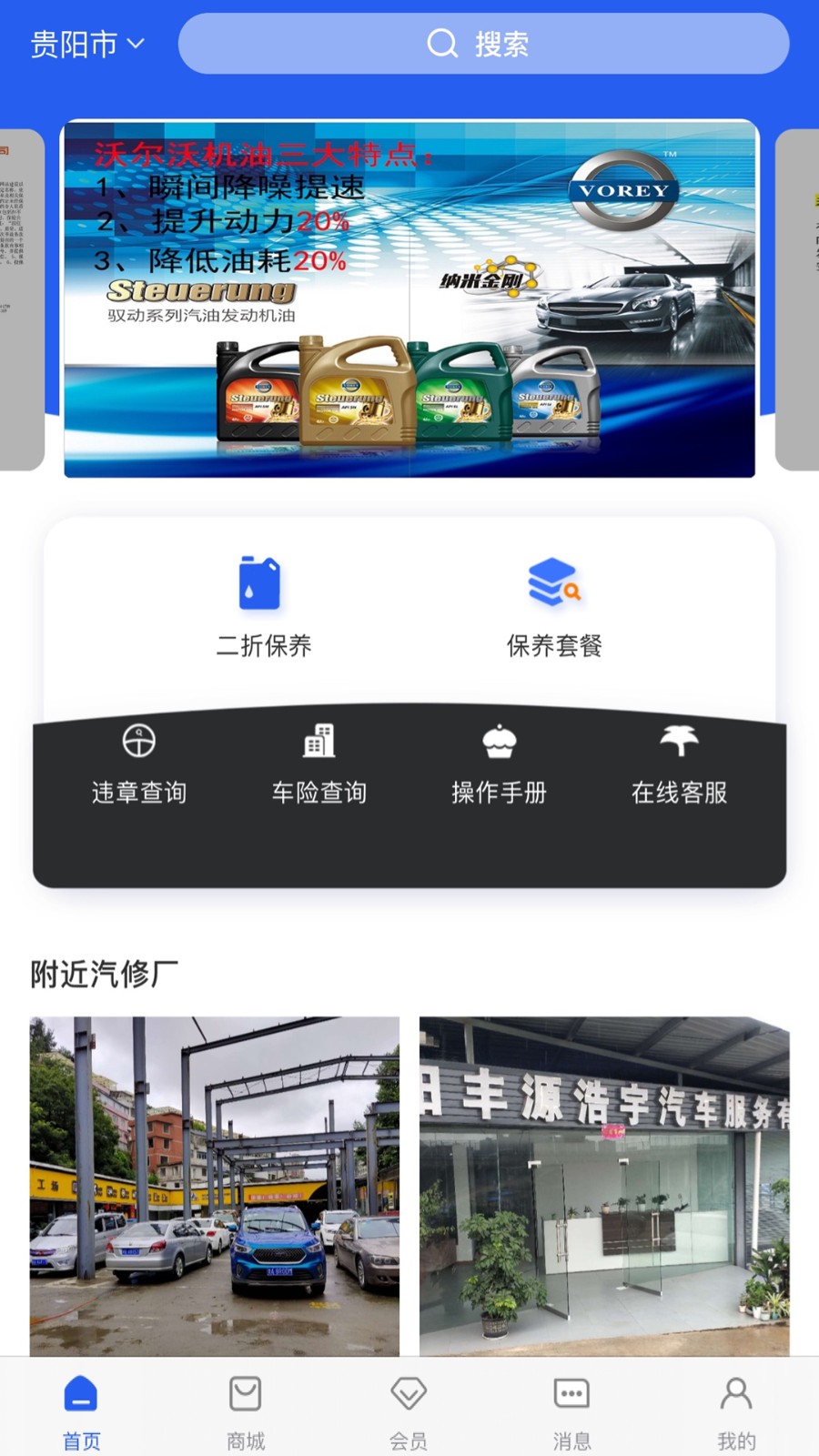This screenshot has width=819, height=1456.
Task: Open the 消息 messages icon
Action: pyautogui.click(x=571, y=1392)
